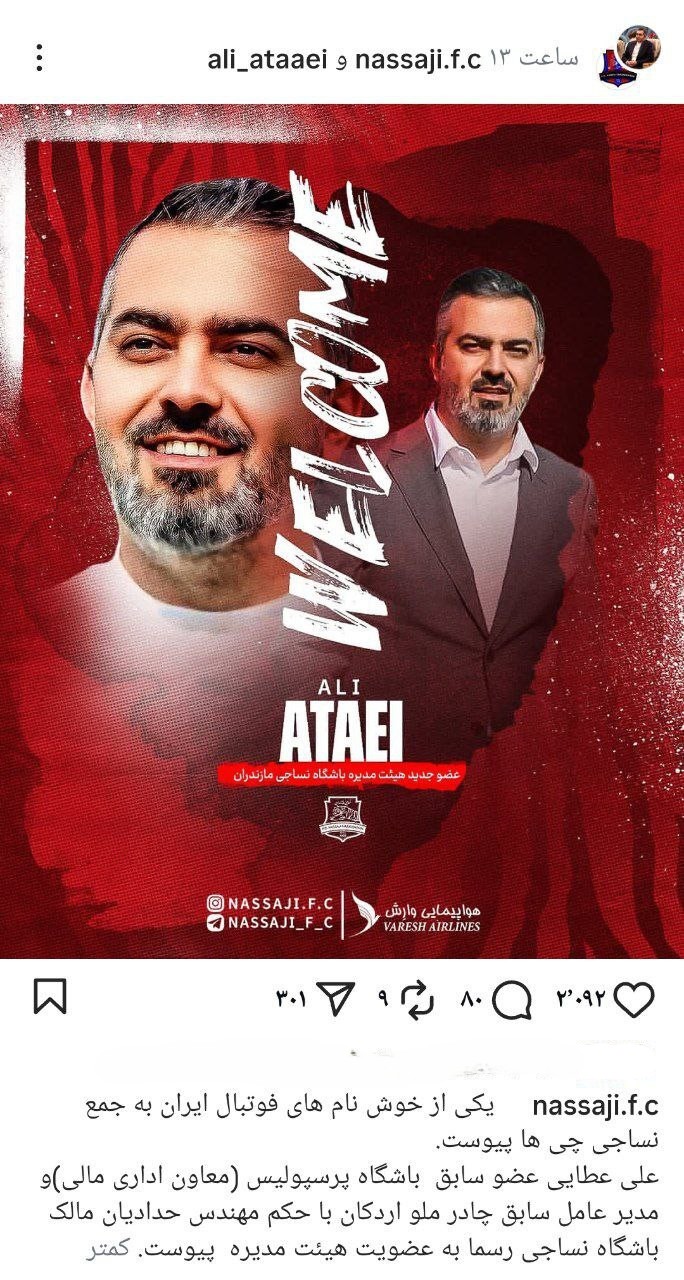Open the three-dot overflow menu
The image size is (684, 1280).
click(x=39, y=59)
